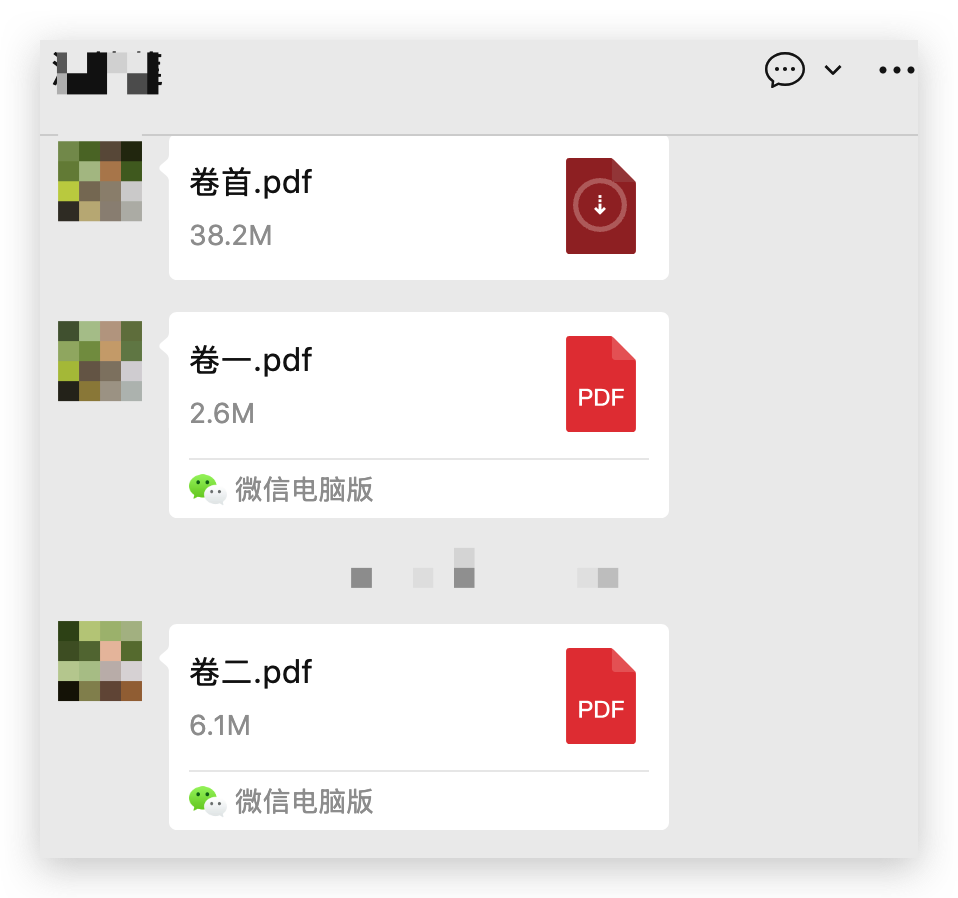This screenshot has height=898, width=958.
Task: View sender avatar beside 卷一.pdf
Action: [100, 361]
